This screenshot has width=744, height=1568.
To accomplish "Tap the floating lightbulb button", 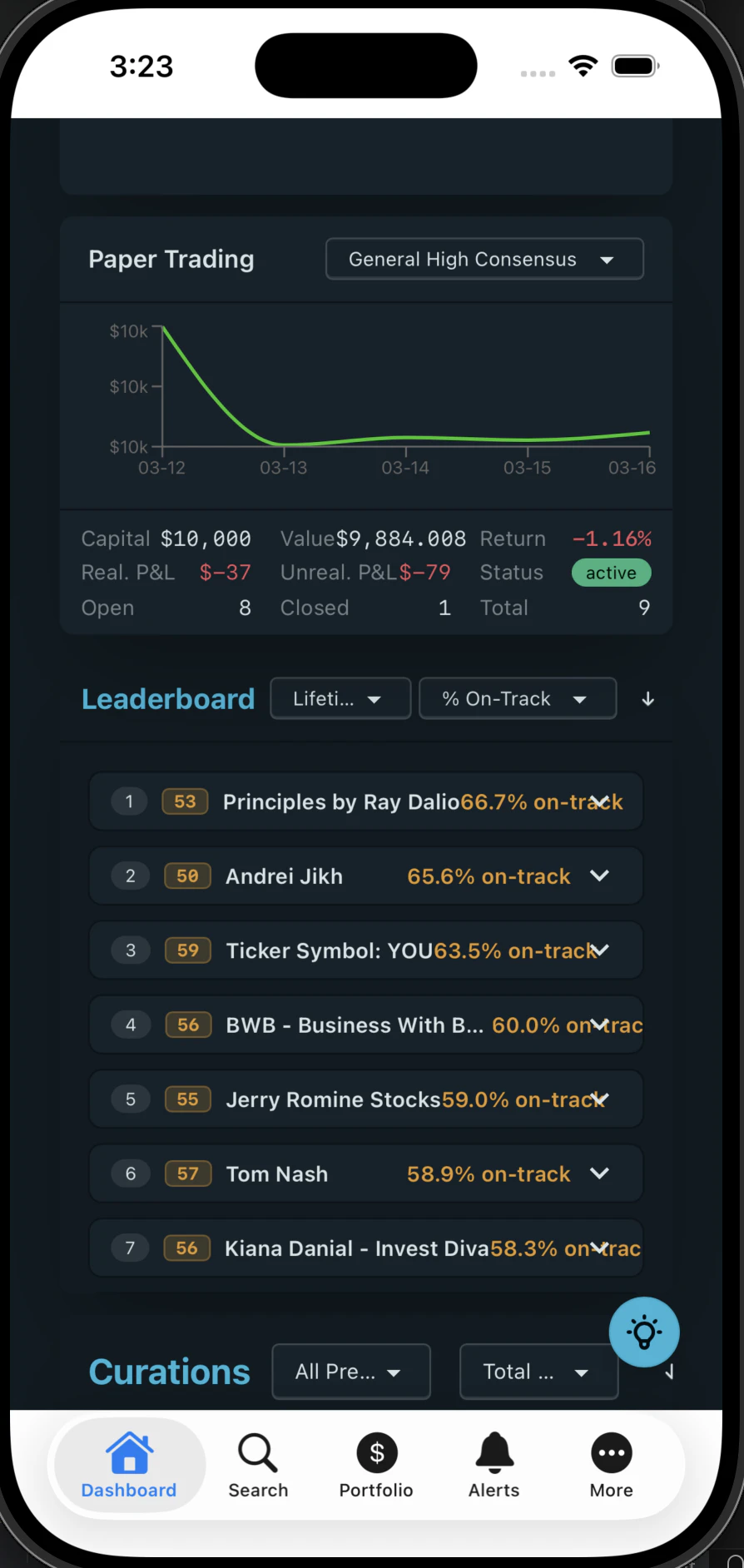I will [644, 1332].
